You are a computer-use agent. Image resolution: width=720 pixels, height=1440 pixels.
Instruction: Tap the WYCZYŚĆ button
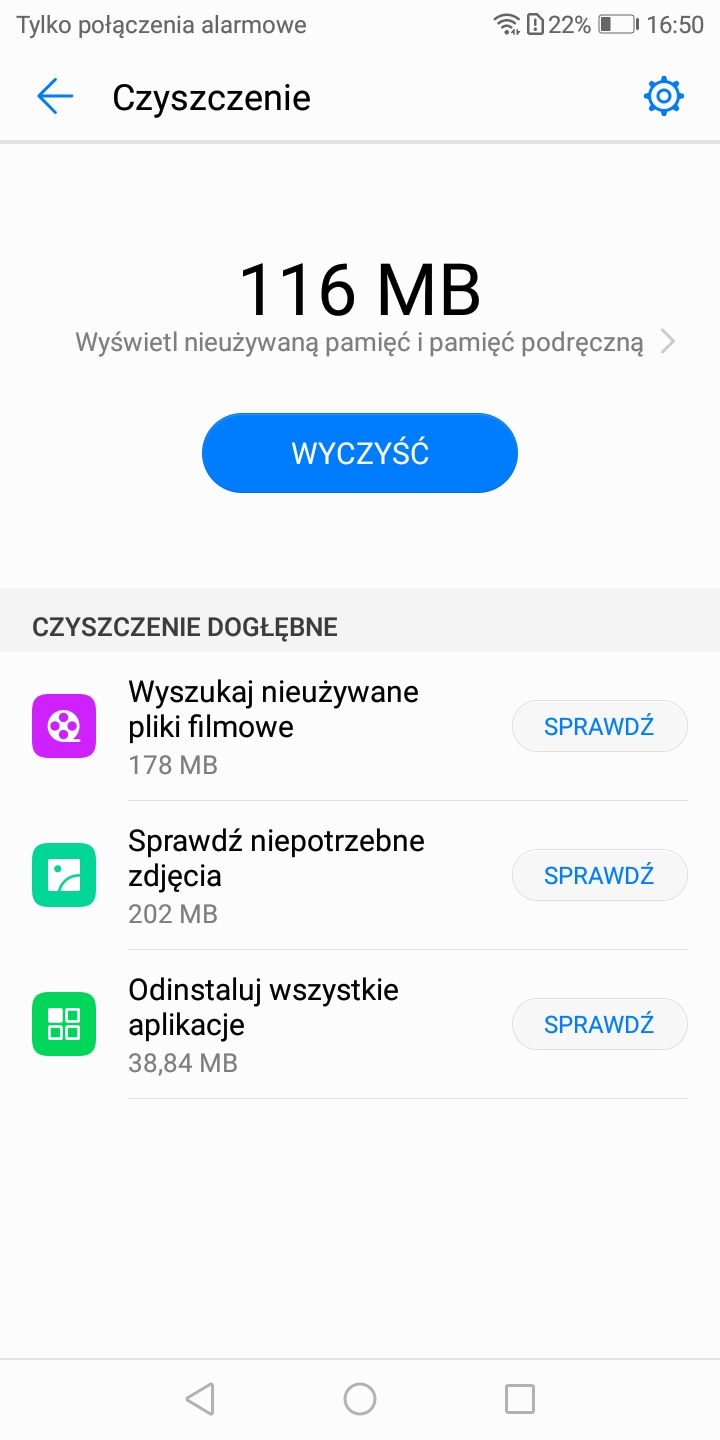point(360,453)
